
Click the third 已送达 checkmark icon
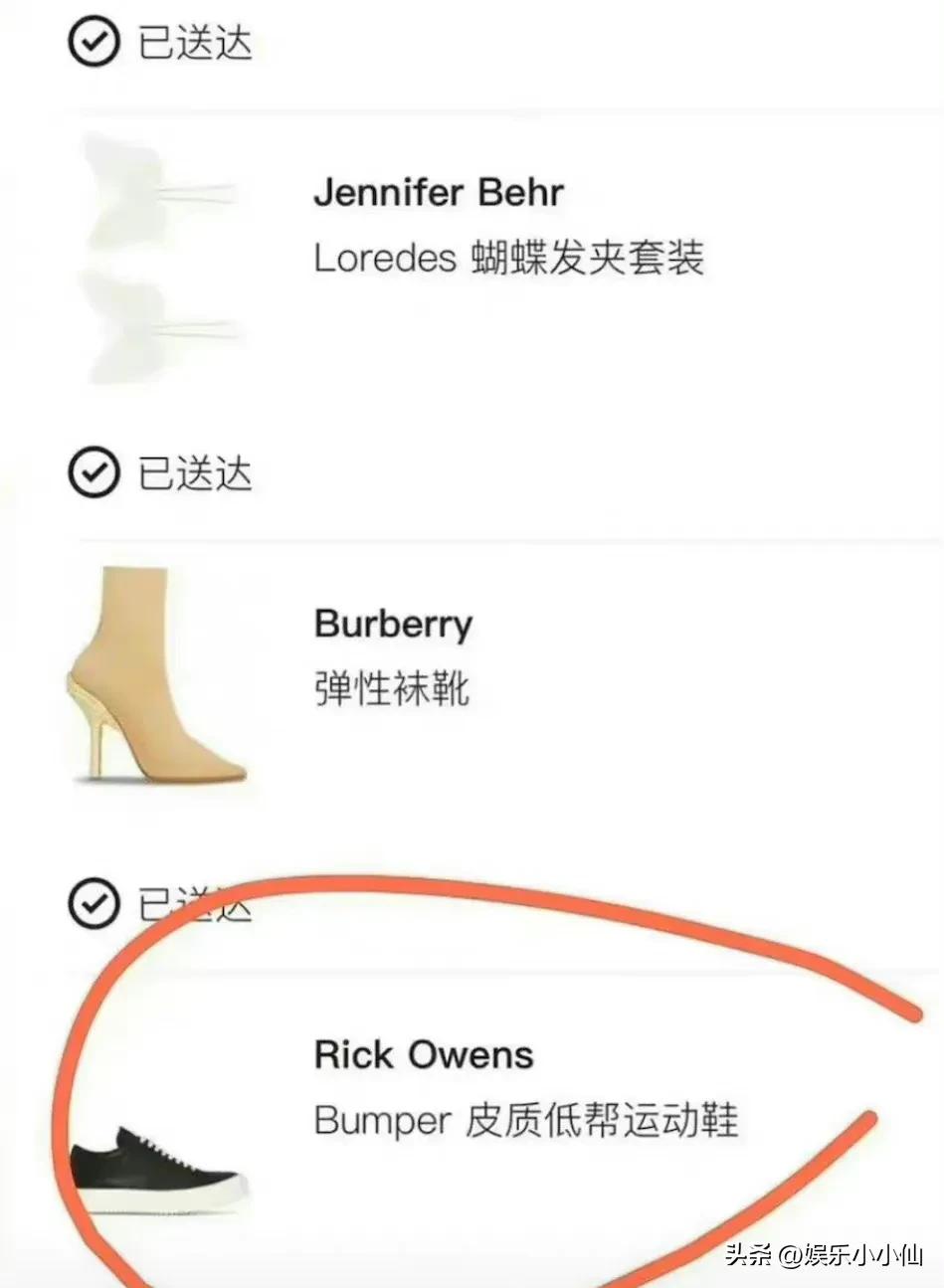coord(94,903)
